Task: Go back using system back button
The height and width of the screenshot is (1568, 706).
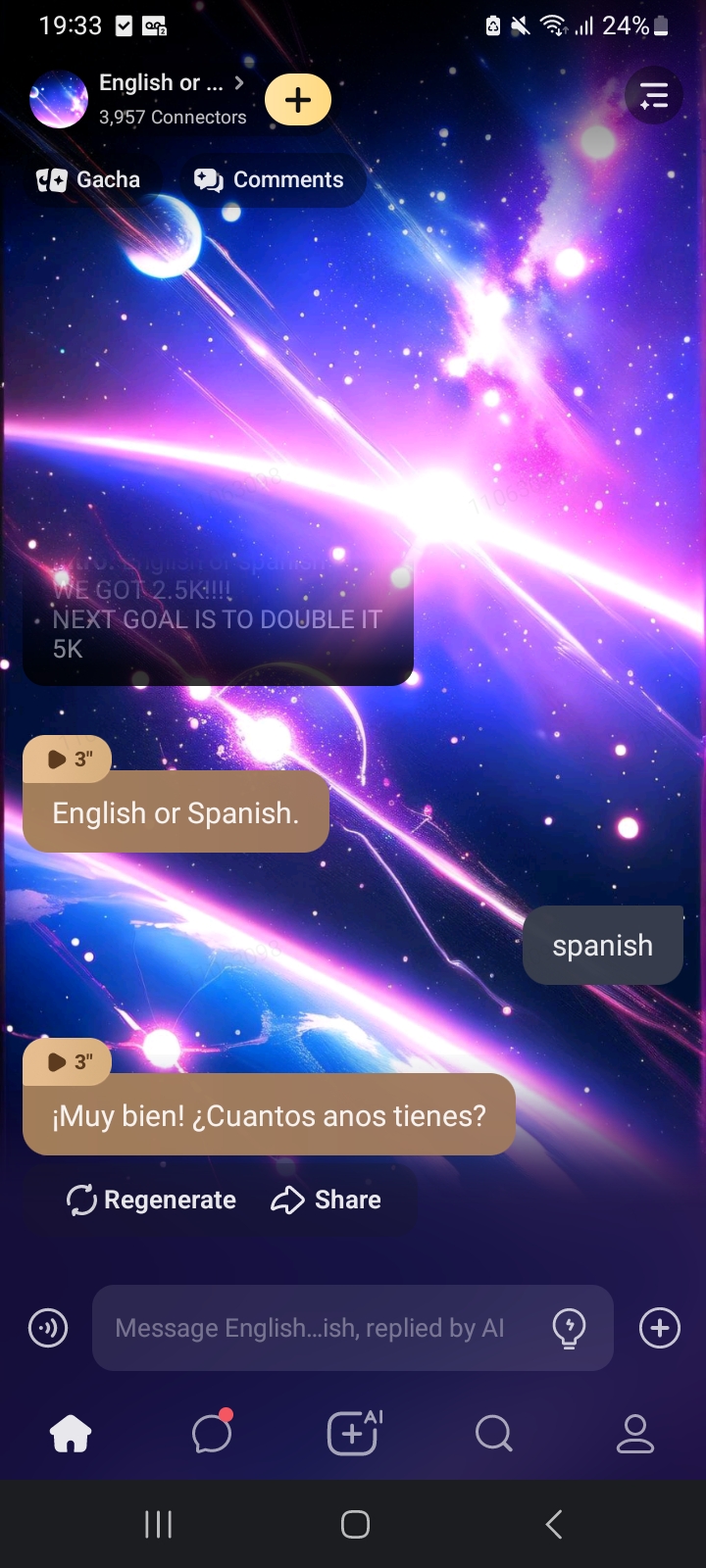Action: (554, 1525)
